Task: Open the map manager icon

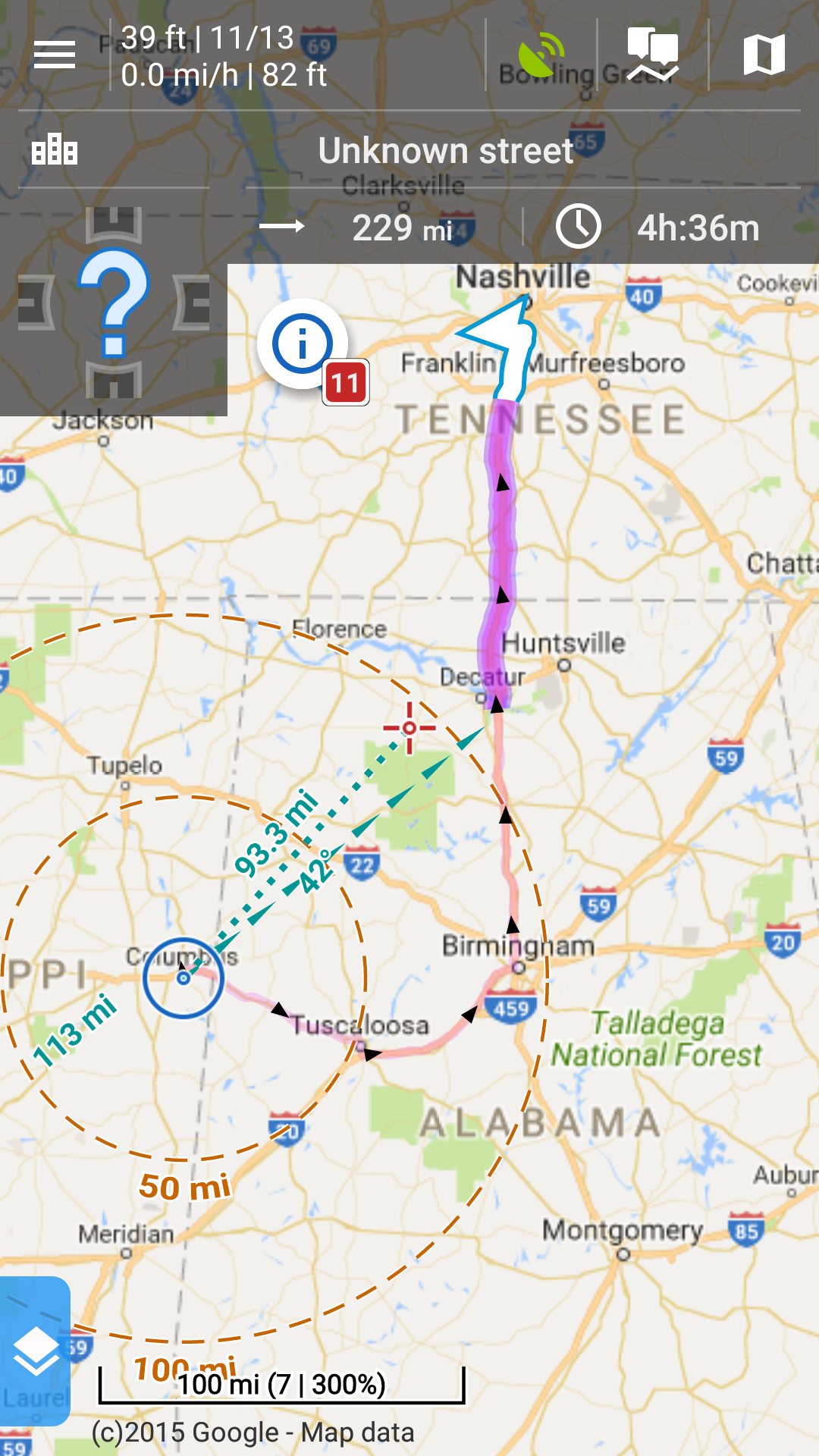Action: coord(764,55)
